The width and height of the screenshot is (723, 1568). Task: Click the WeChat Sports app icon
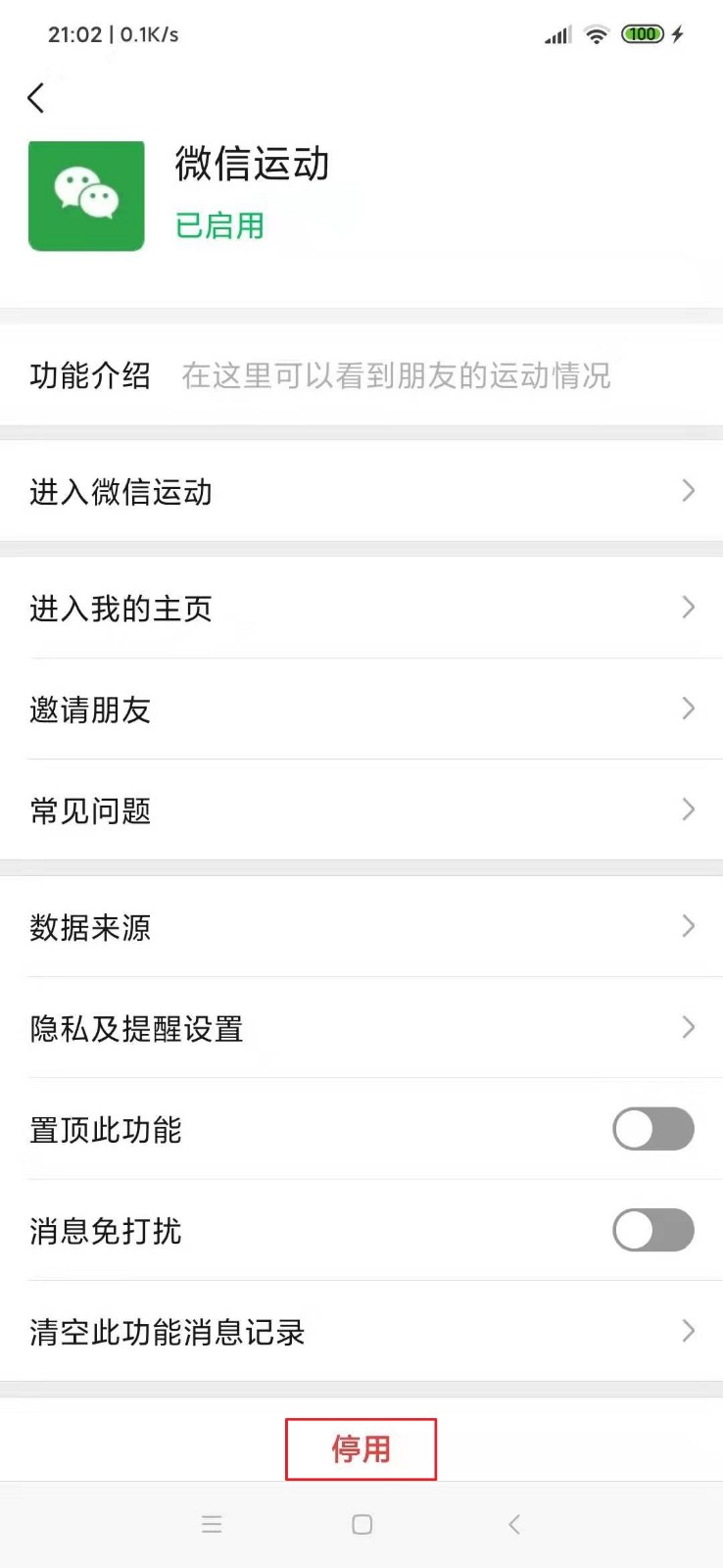point(86,195)
